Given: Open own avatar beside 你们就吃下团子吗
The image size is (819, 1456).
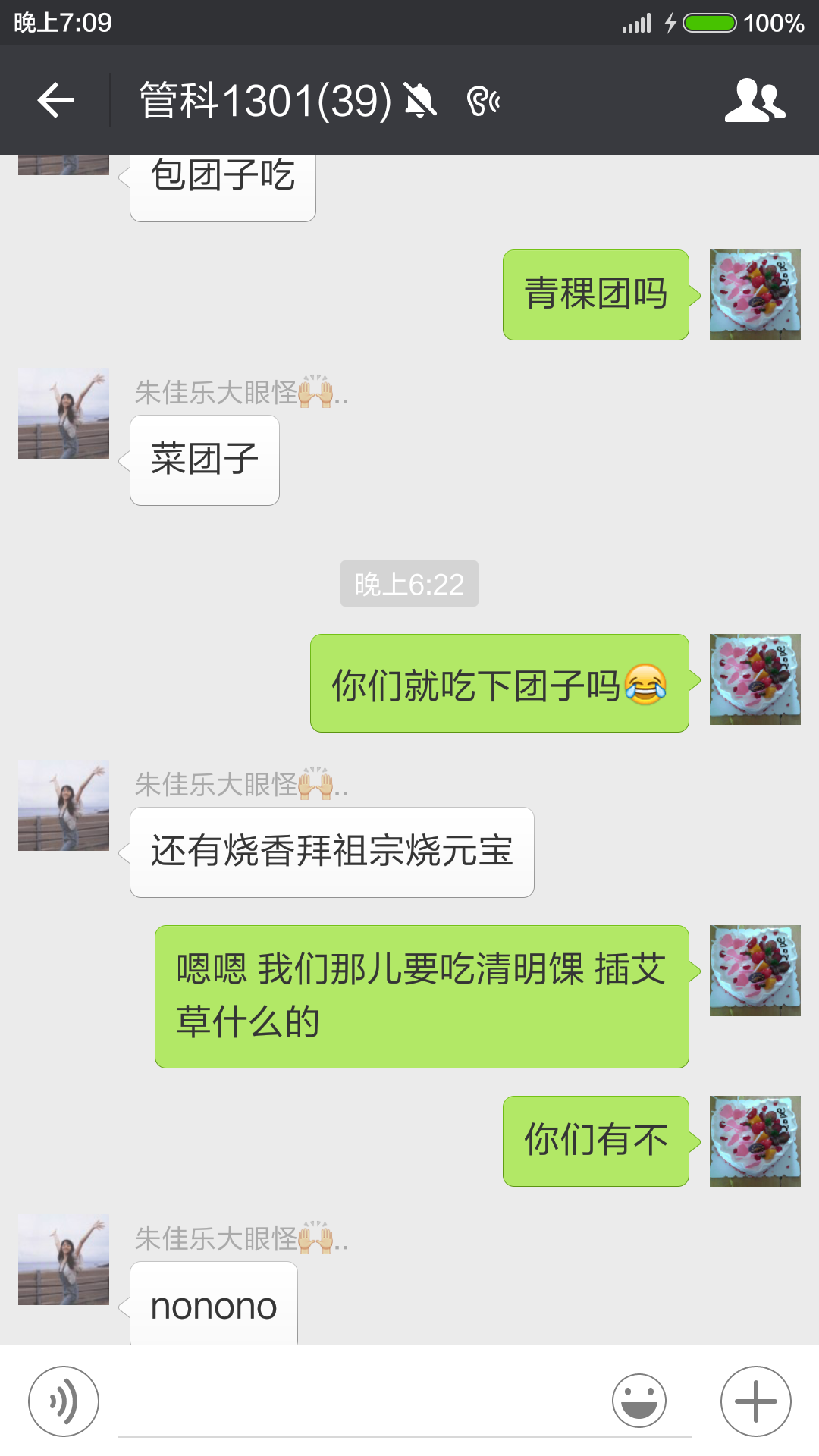Looking at the screenshot, I should [x=755, y=679].
